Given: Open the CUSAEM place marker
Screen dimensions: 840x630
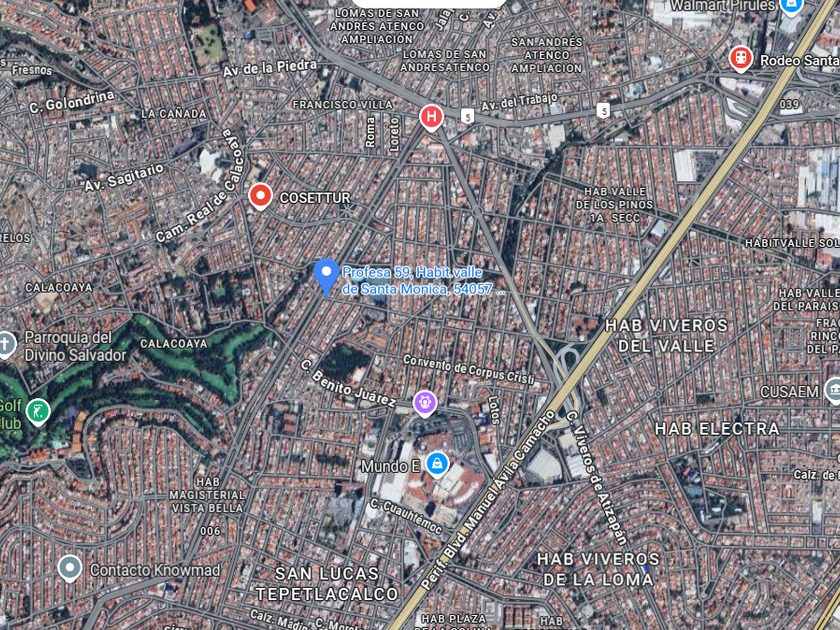Looking at the screenshot, I should [x=832, y=390].
